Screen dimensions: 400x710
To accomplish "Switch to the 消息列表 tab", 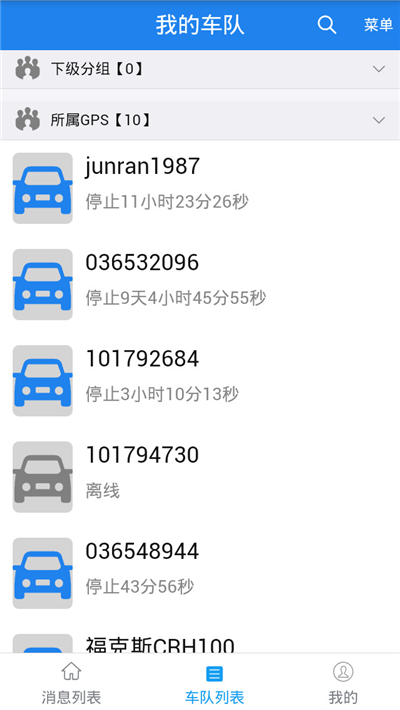I will pyautogui.click(x=71, y=682).
